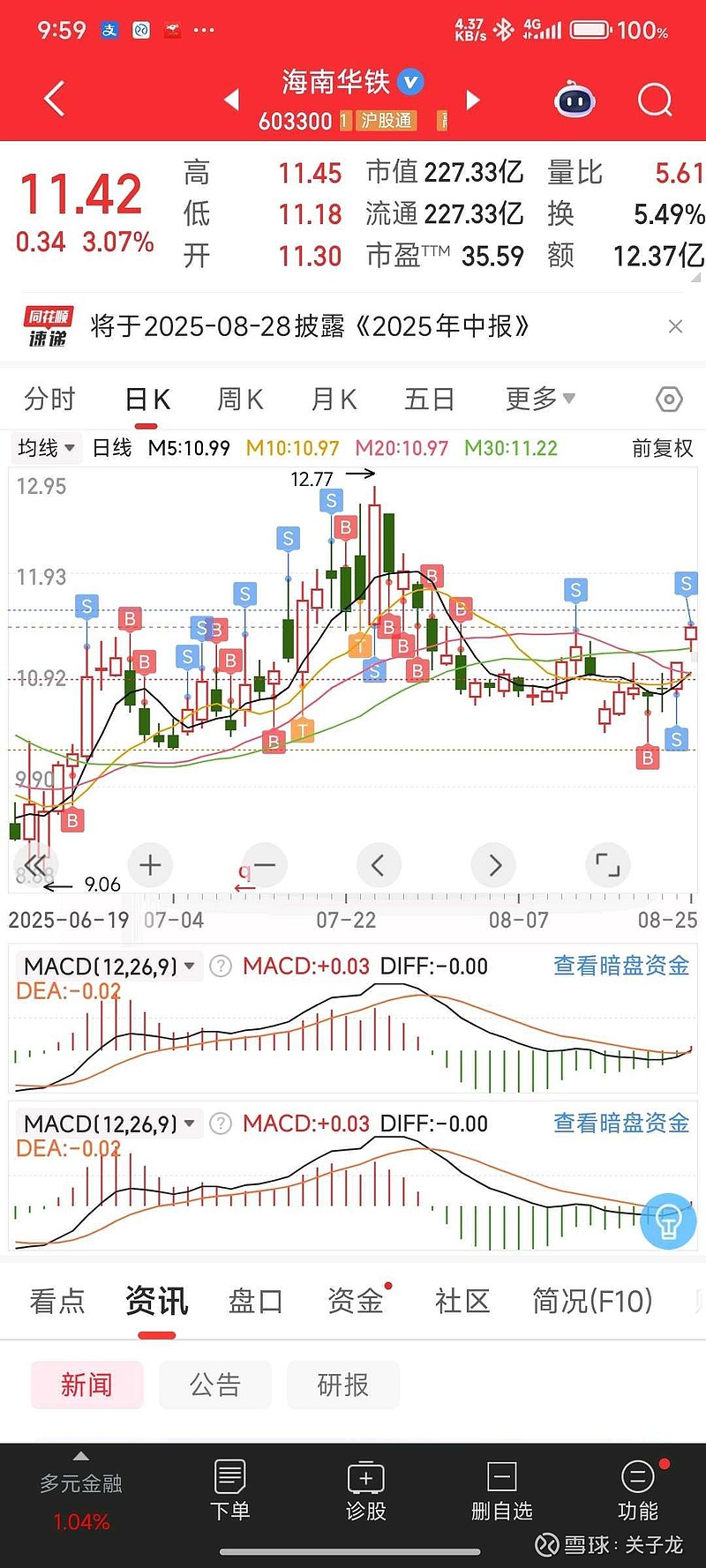The height and width of the screenshot is (1568, 706).
Task: Select the 公告 chip
Action: tap(215, 1385)
